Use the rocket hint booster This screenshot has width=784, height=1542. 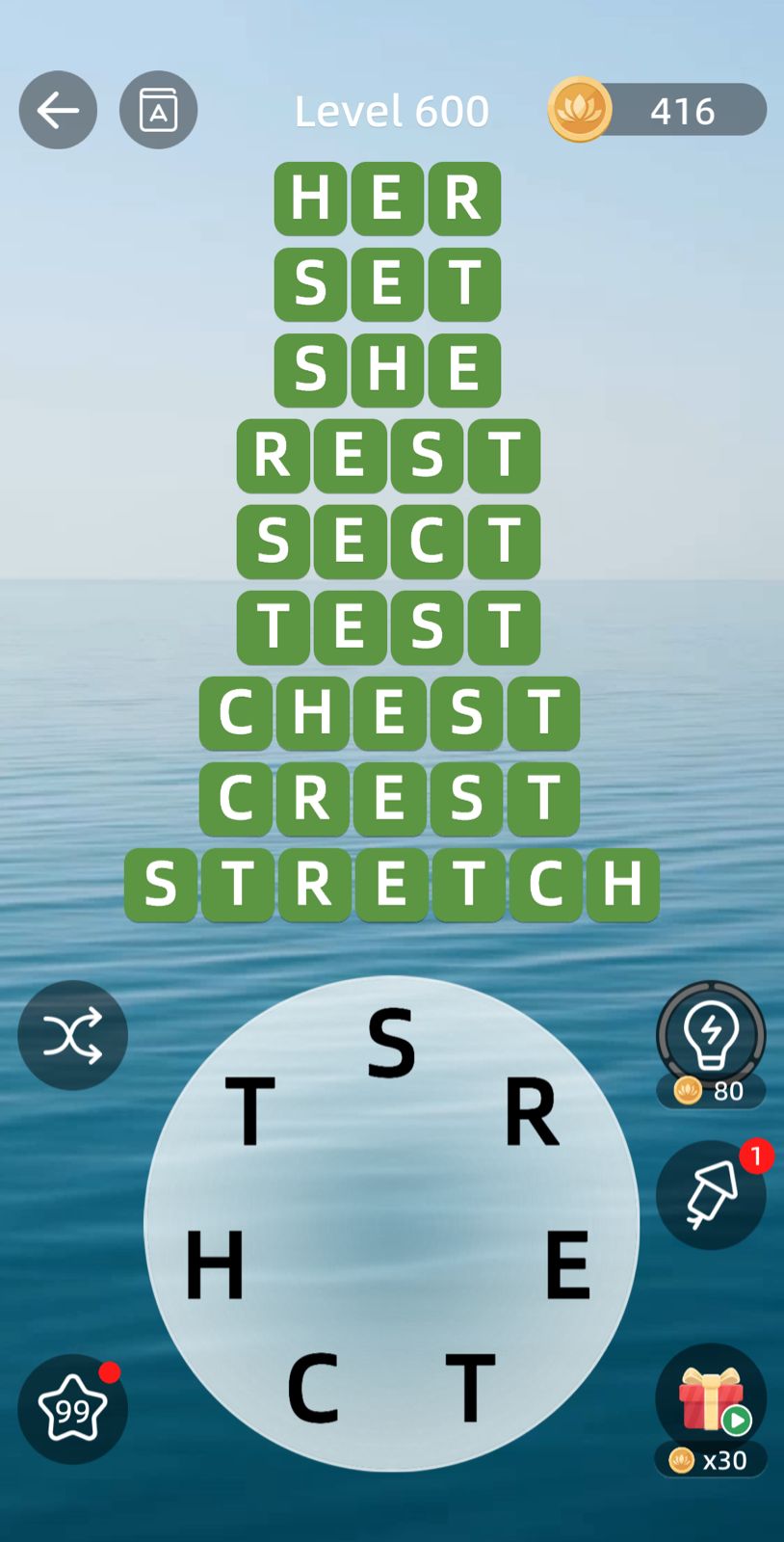(711, 1195)
